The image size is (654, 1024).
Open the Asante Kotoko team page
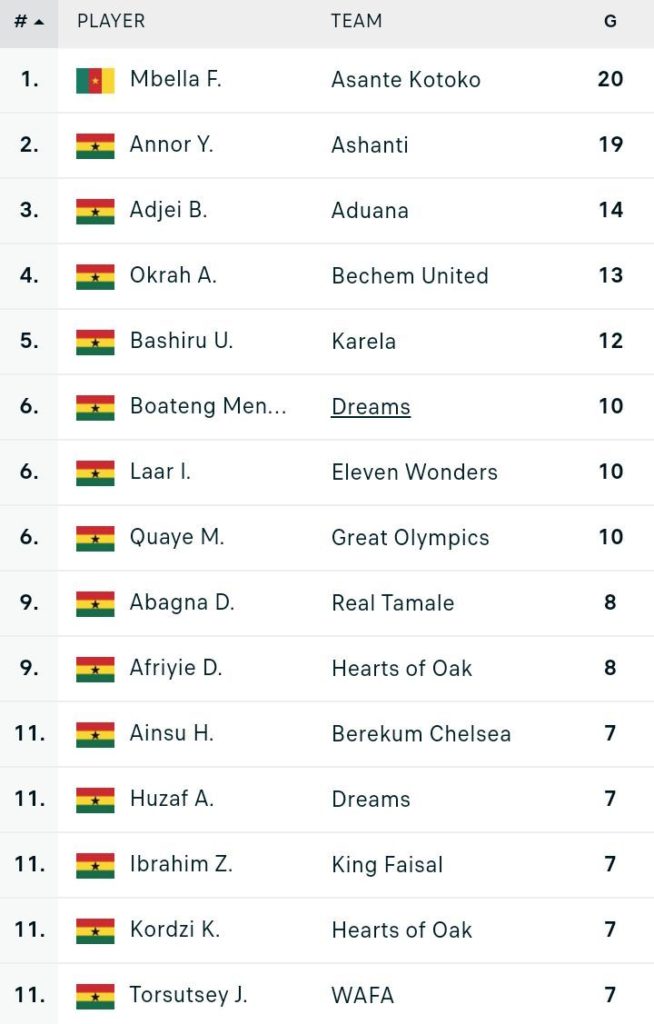coord(406,80)
